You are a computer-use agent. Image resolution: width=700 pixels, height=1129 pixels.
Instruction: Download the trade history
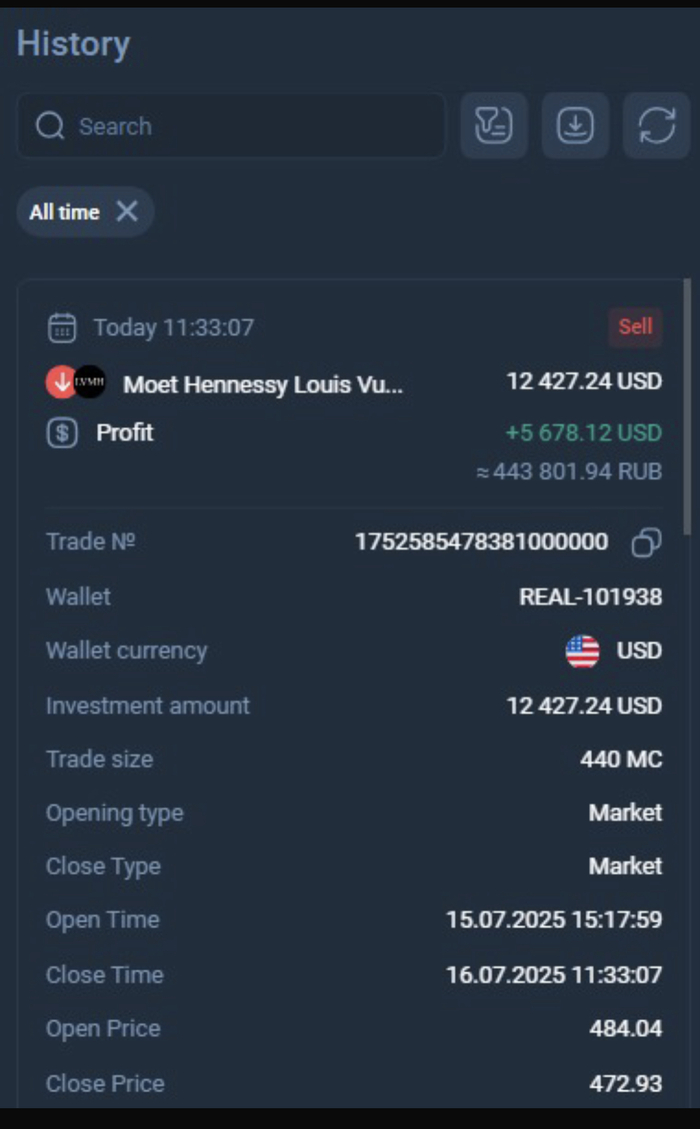[x=575, y=126]
